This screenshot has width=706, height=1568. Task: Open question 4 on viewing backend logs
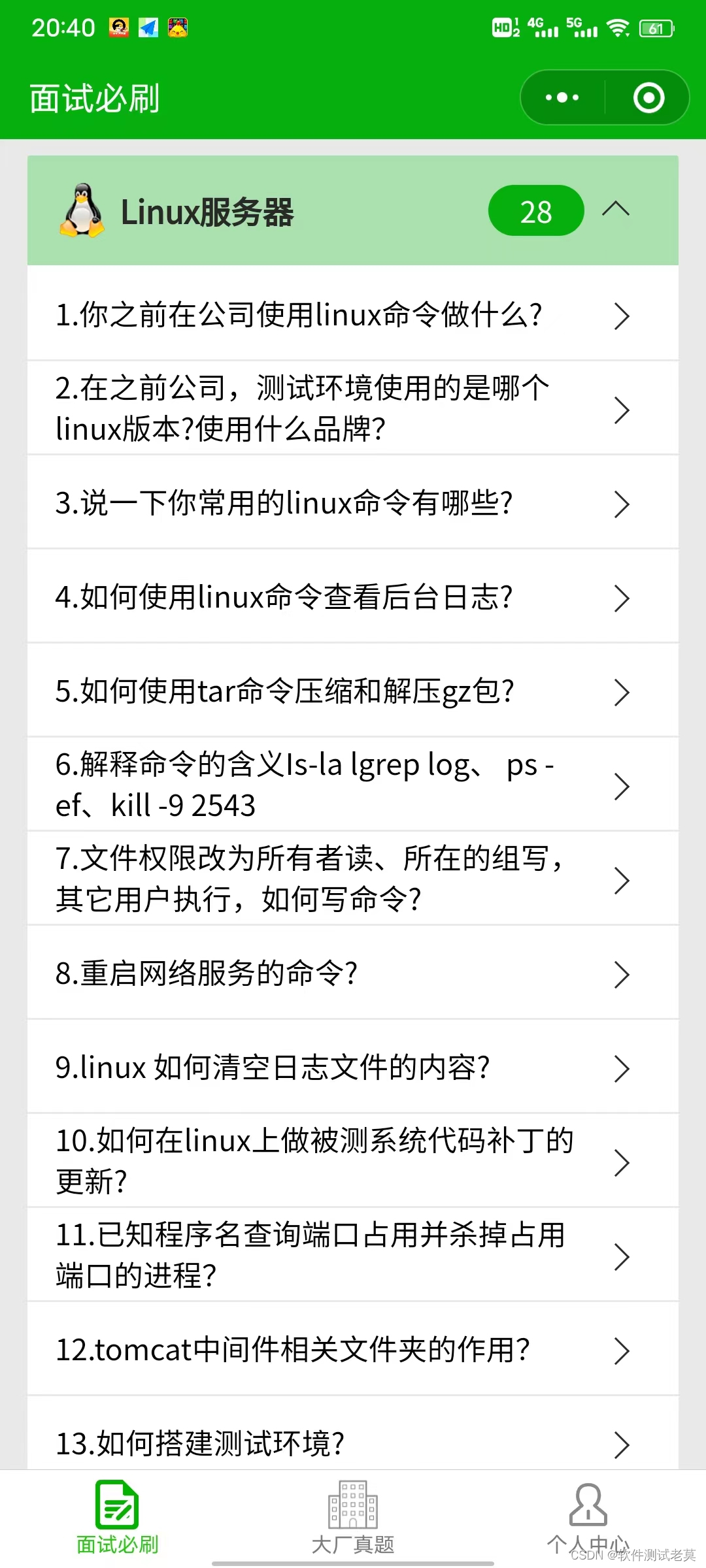[353, 596]
